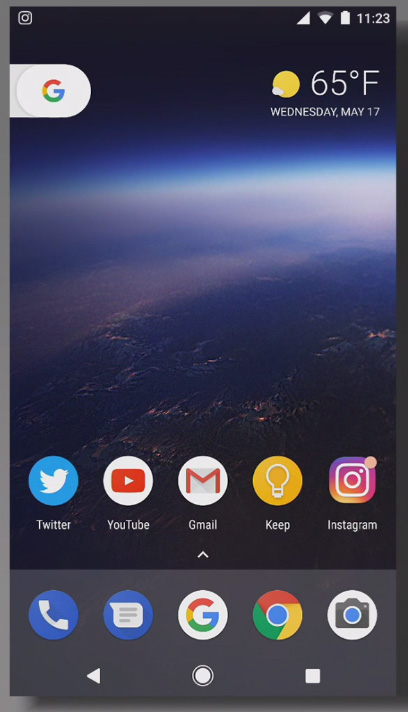Tap the recent apps square button
This screenshot has height=712, width=408.
point(313,676)
